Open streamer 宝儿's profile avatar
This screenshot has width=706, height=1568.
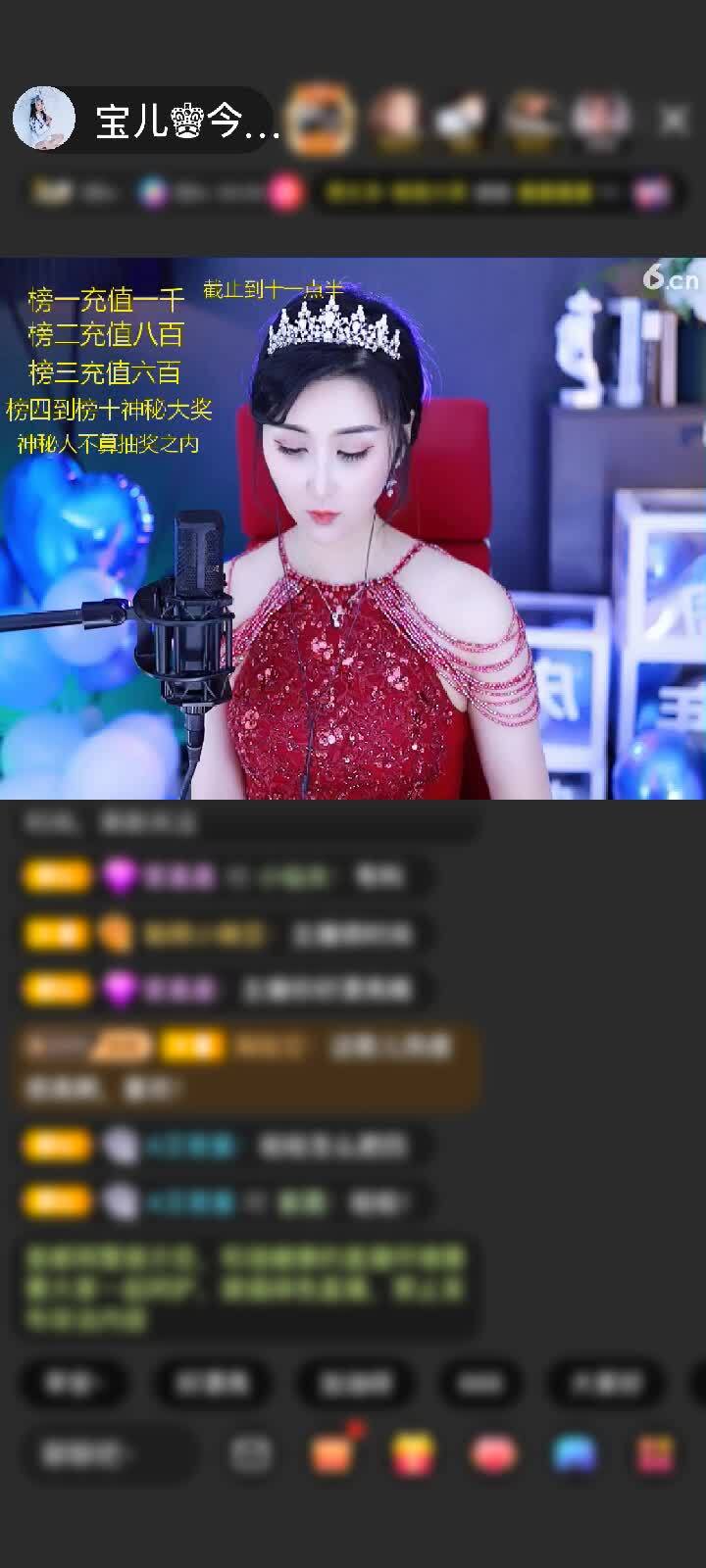pyautogui.click(x=44, y=120)
